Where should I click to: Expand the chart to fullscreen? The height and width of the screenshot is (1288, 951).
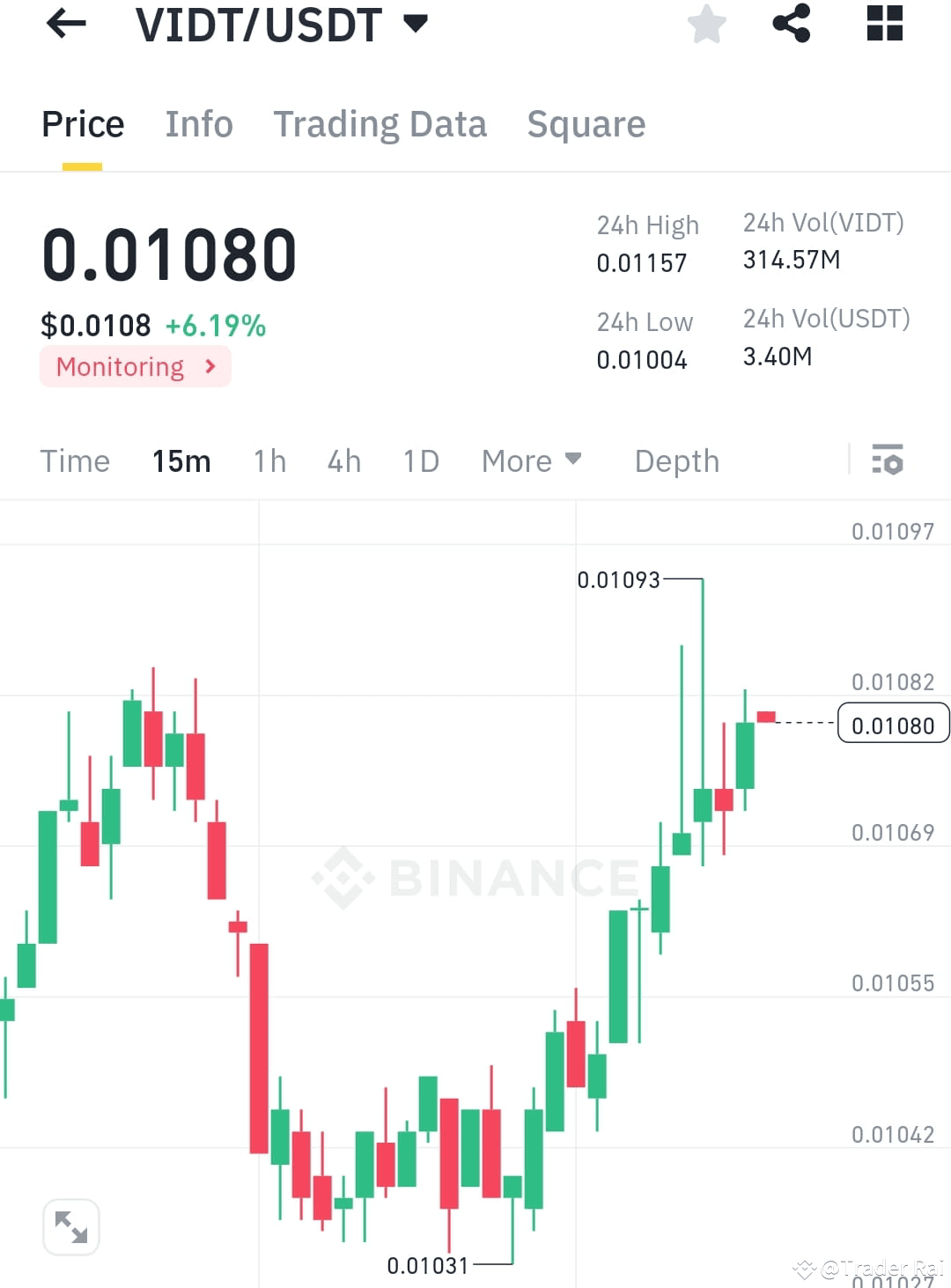[x=70, y=1225]
